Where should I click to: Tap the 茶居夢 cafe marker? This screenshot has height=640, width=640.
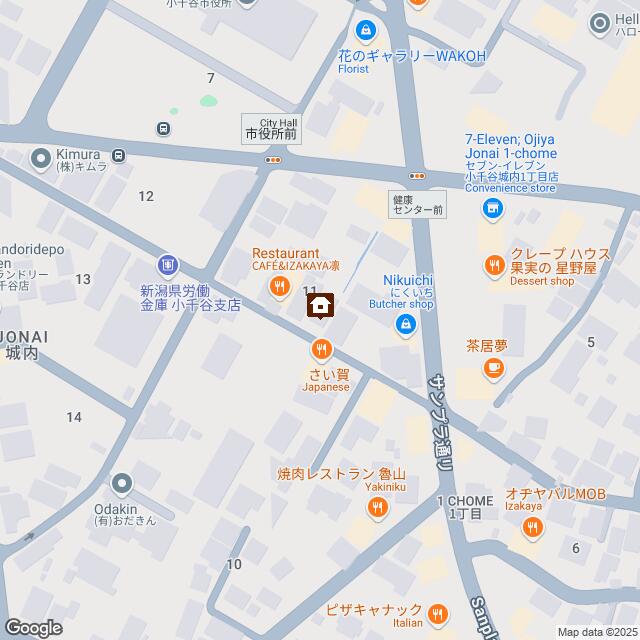492,370
